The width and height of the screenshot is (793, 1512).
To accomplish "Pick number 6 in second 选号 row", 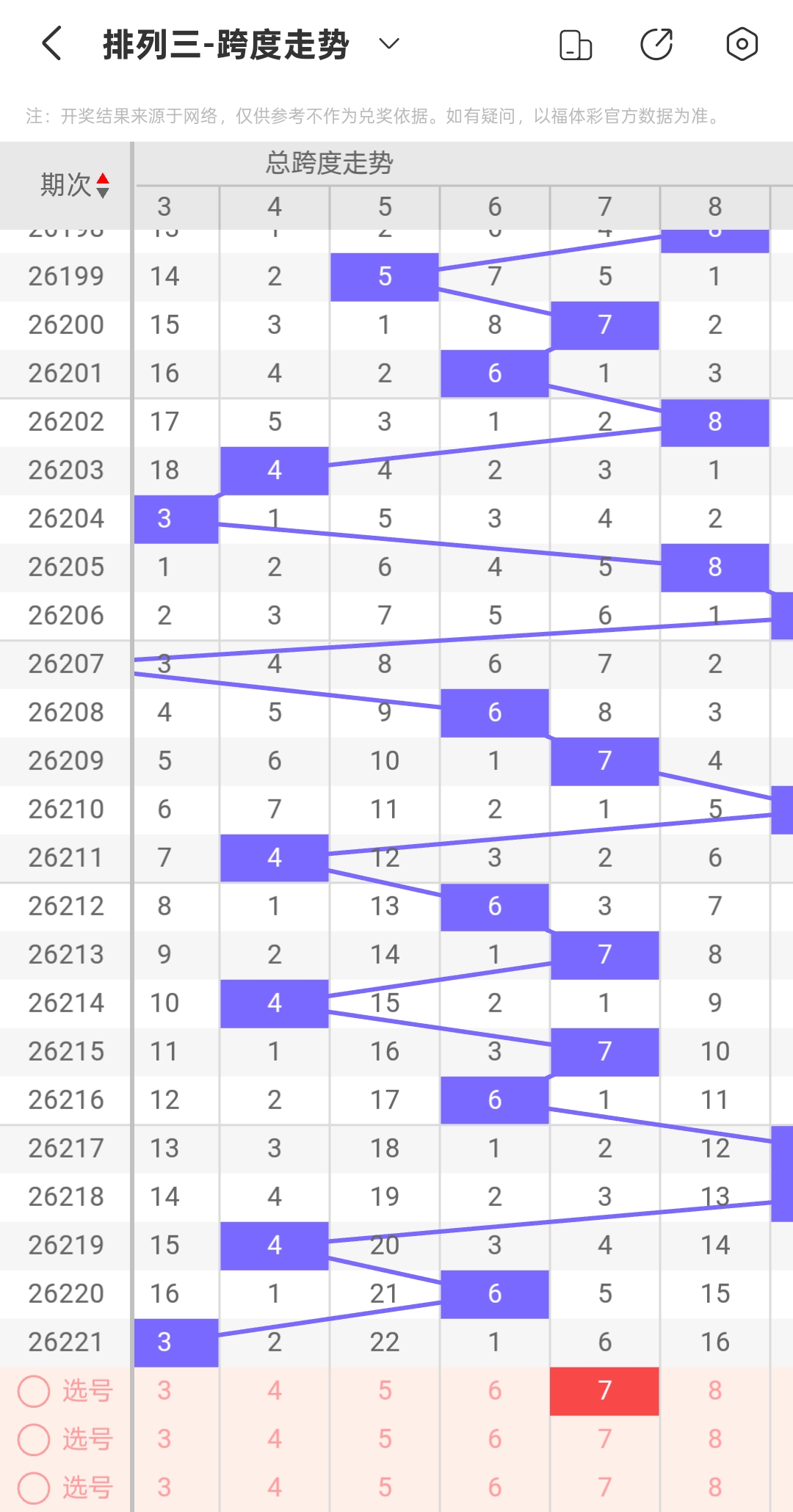I will click(495, 1439).
